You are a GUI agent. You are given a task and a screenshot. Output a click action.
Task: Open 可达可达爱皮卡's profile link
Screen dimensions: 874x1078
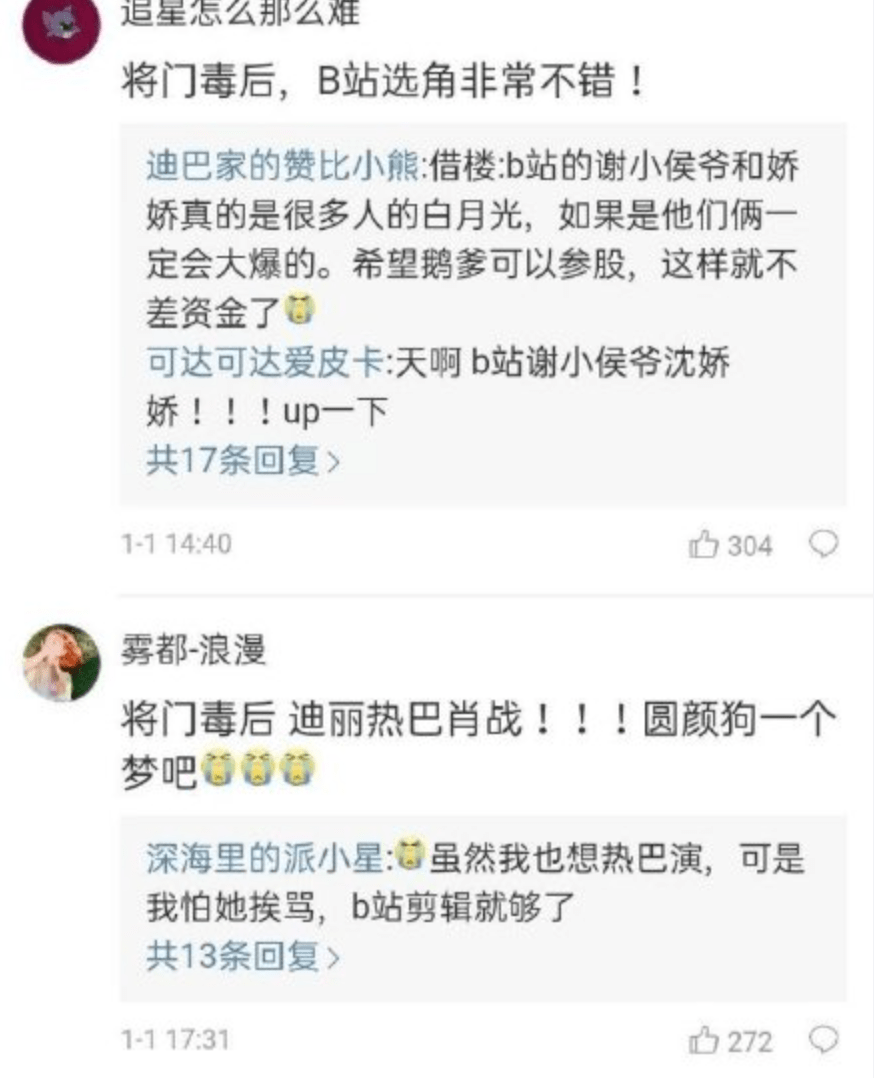click(265, 364)
